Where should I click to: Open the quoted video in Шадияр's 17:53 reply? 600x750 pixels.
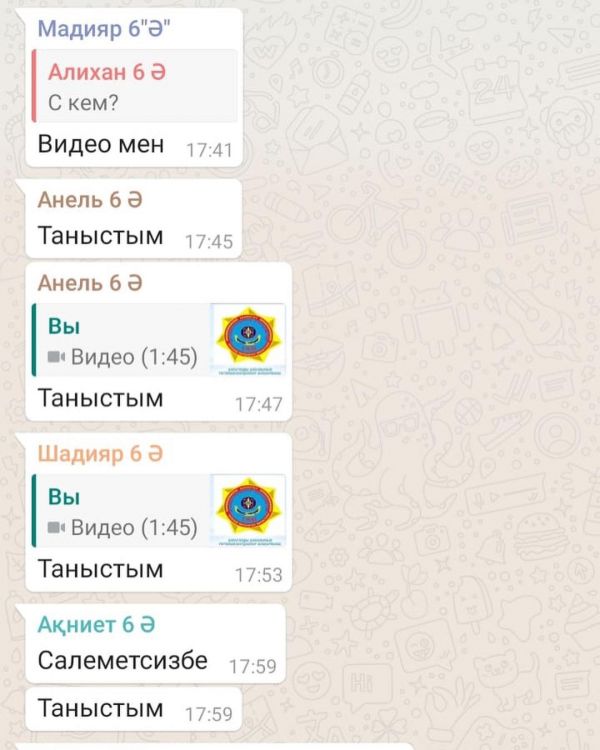tap(160, 512)
